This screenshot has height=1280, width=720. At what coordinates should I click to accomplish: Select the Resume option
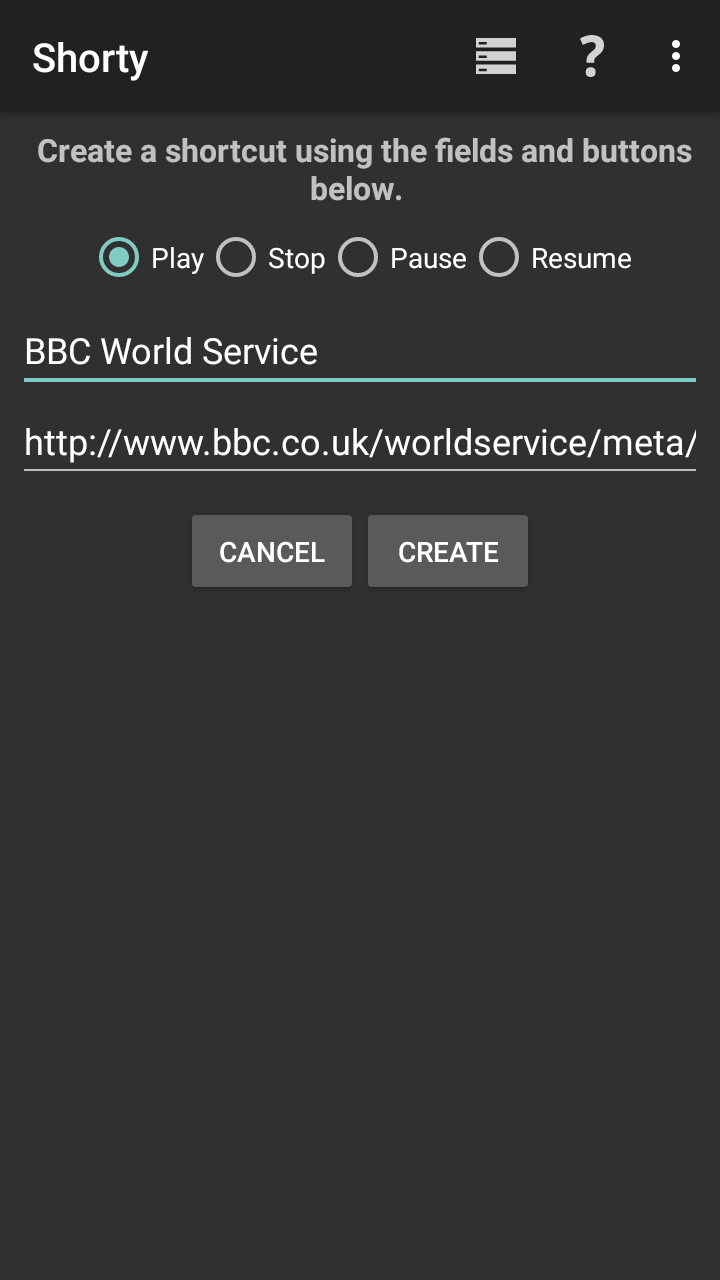click(499, 258)
